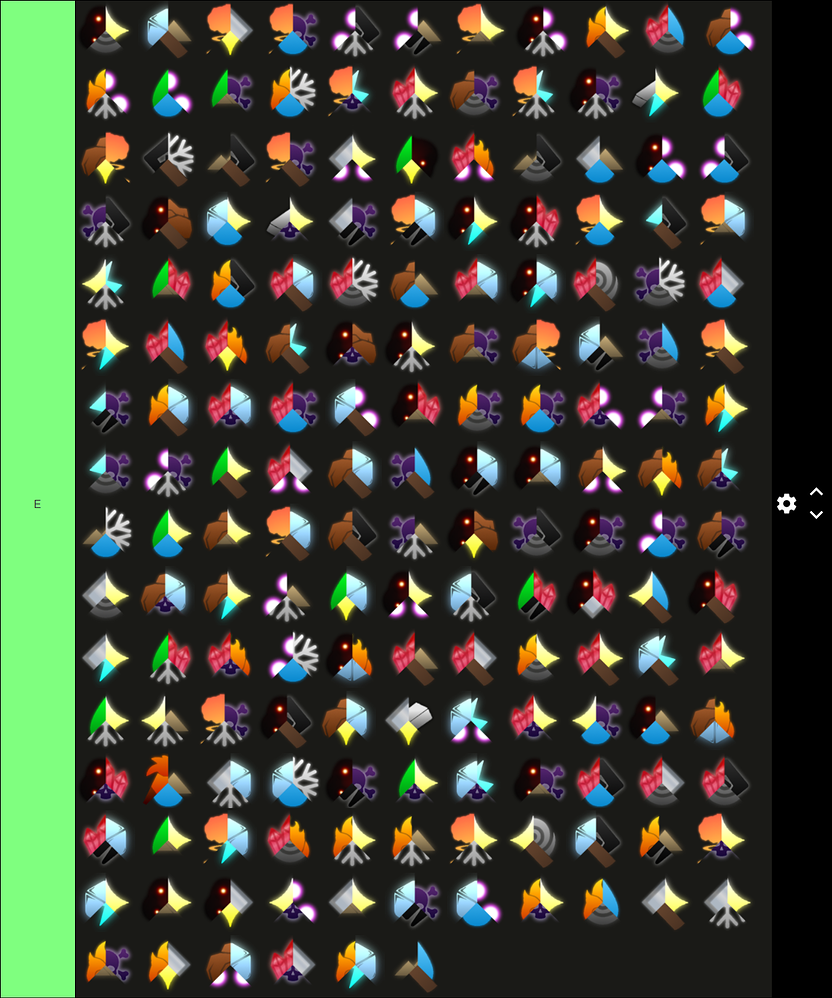
Task: Select the final icon in the bottom row
Action: coord(414,965)
